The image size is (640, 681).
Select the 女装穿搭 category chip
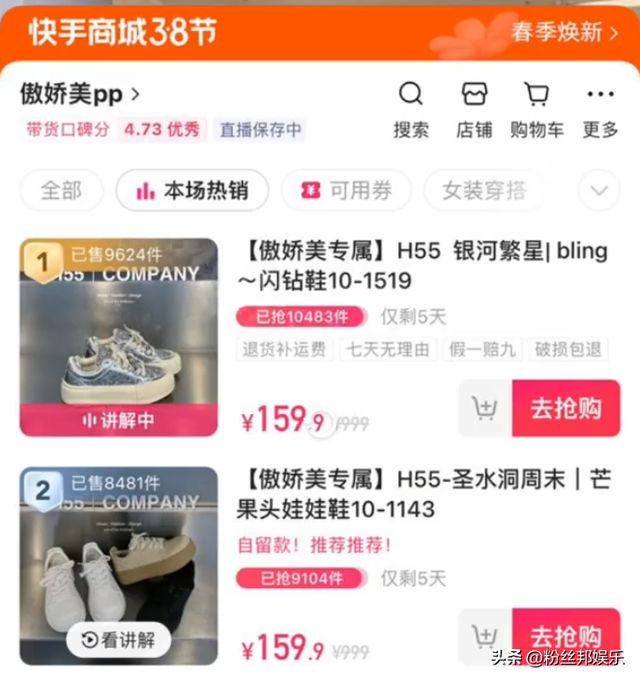point(484,190)
